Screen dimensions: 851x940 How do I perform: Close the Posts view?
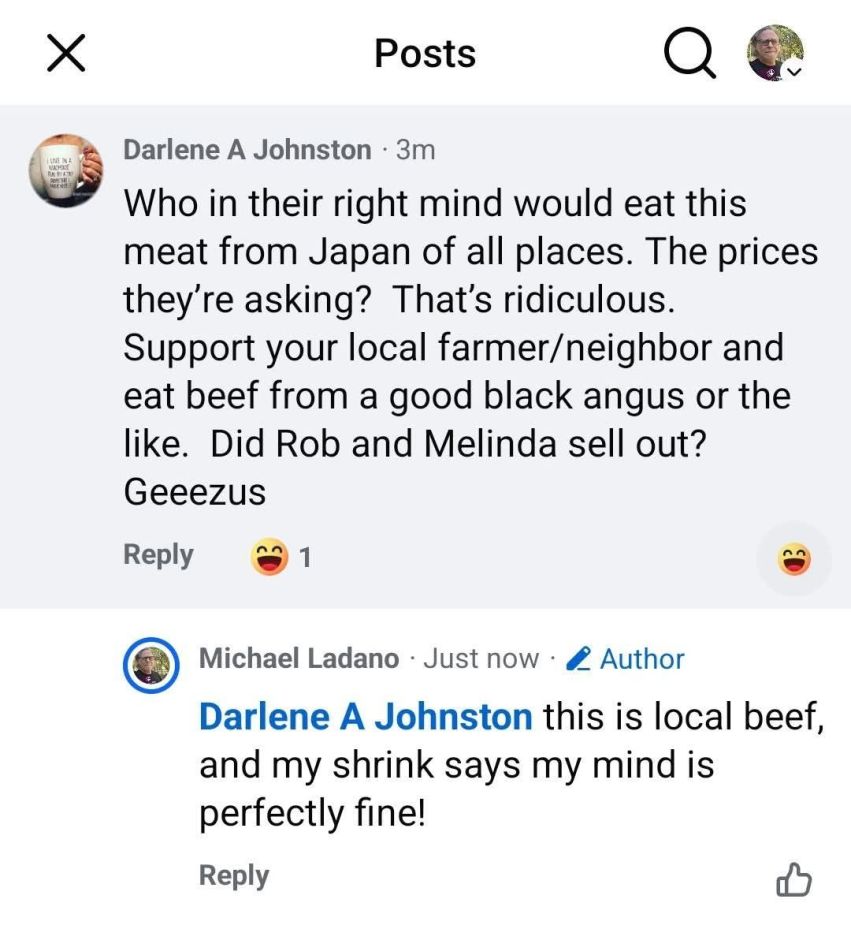point(66,53)
